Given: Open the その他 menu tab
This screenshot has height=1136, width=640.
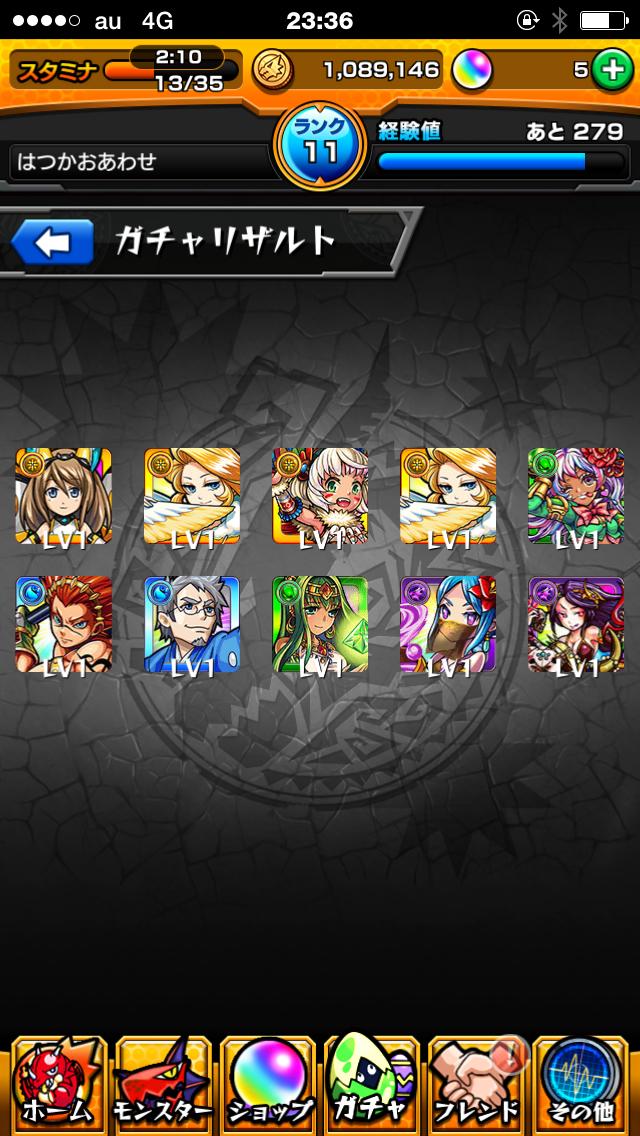Looking at the screenshot, I should 584,1084.
